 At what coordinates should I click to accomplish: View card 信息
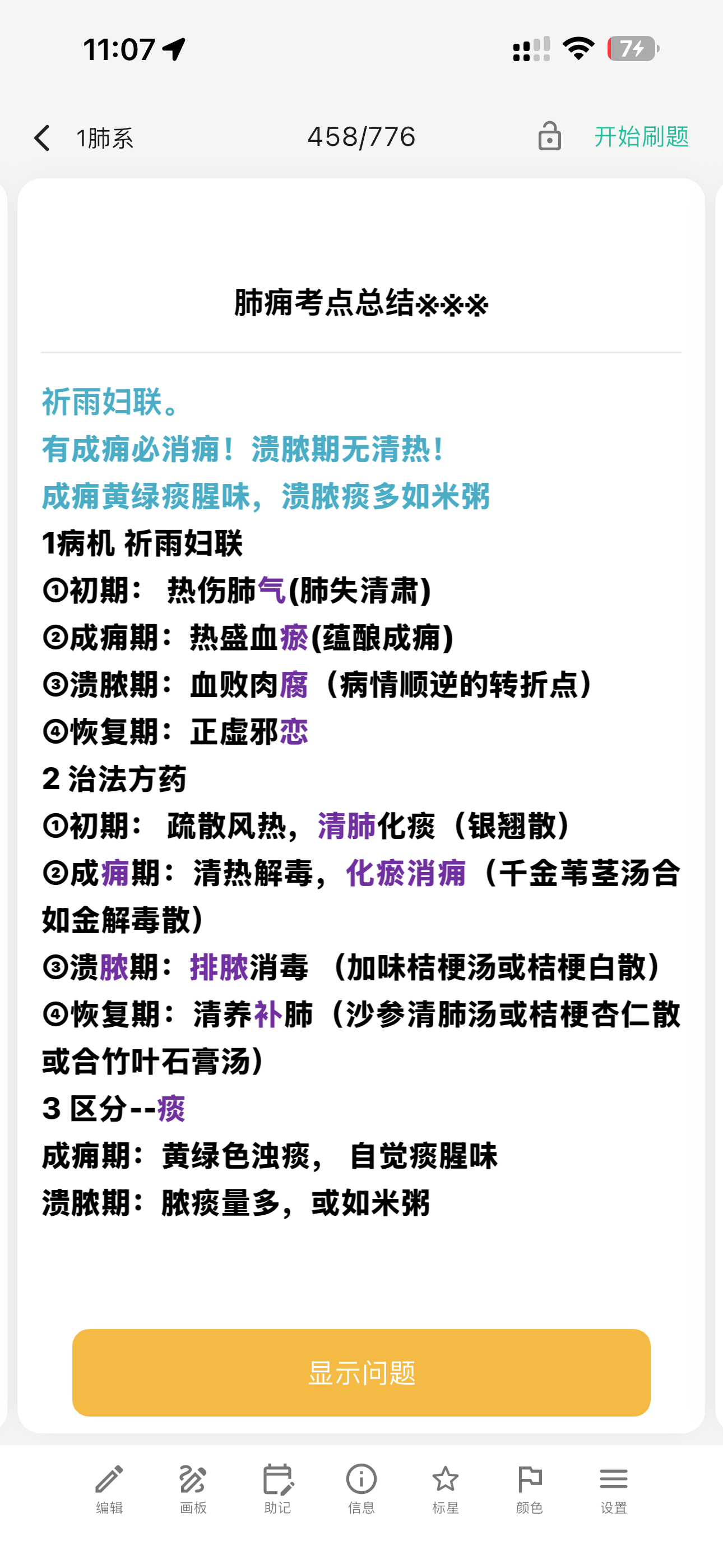[x=361, y=1489]
